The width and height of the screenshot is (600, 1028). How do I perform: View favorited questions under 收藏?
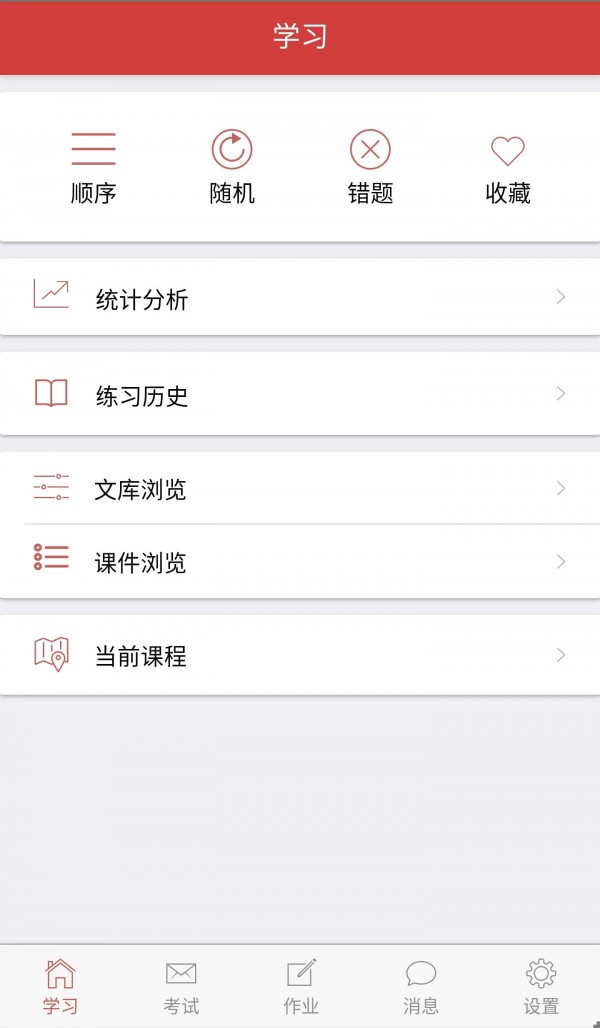(507, 167)
